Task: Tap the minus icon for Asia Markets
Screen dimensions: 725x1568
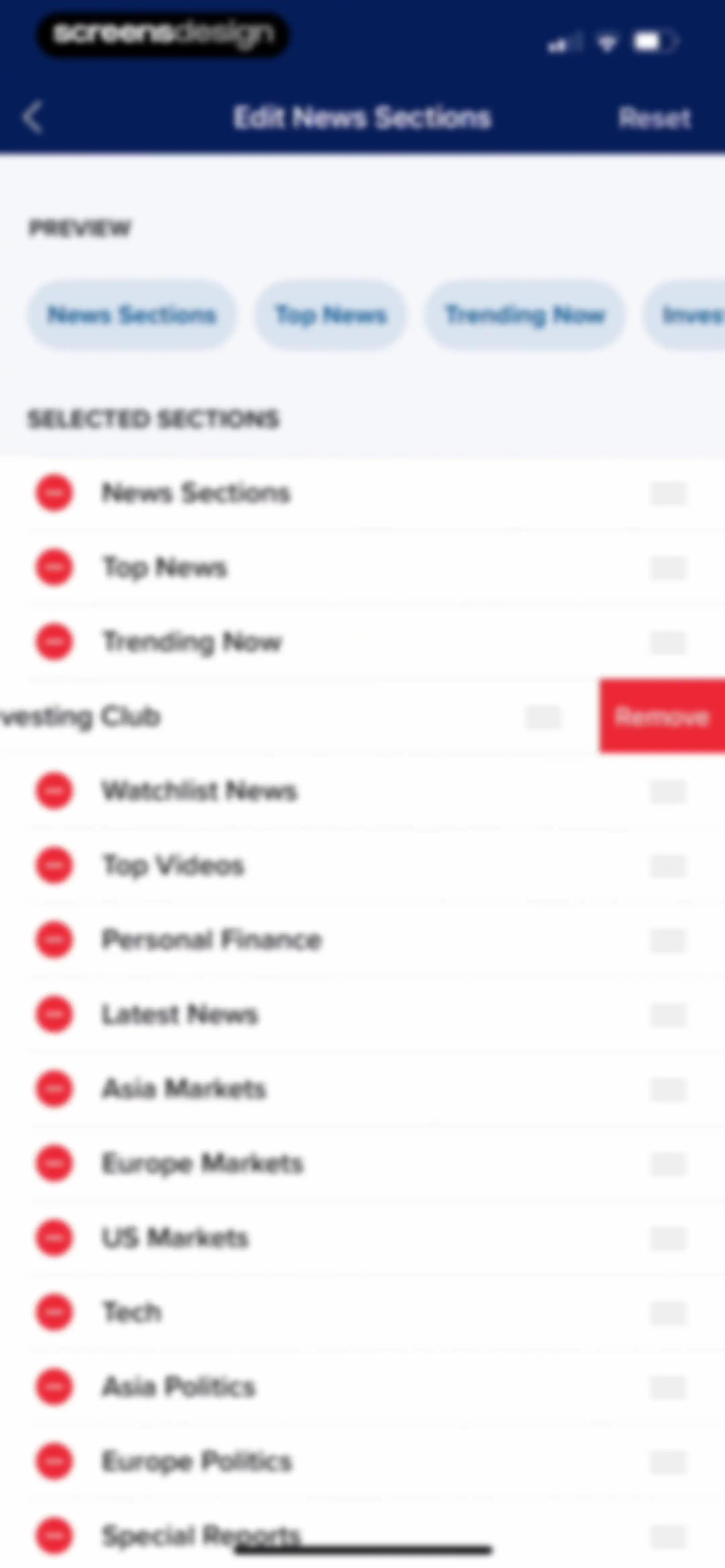Action: pyautogui.click(x=54, y=1088)
